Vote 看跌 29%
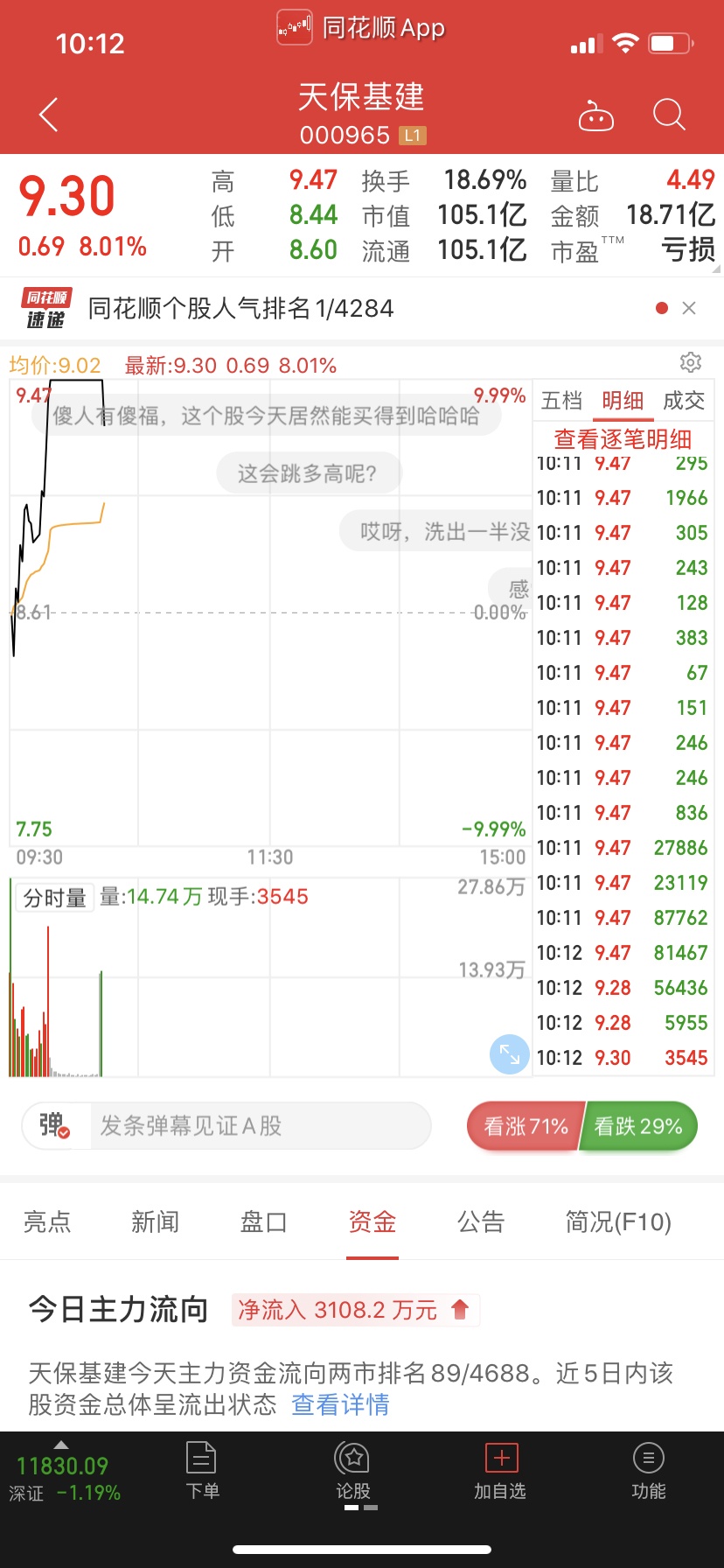This screenshot has height=1568, width=724. pos(639,1126)
